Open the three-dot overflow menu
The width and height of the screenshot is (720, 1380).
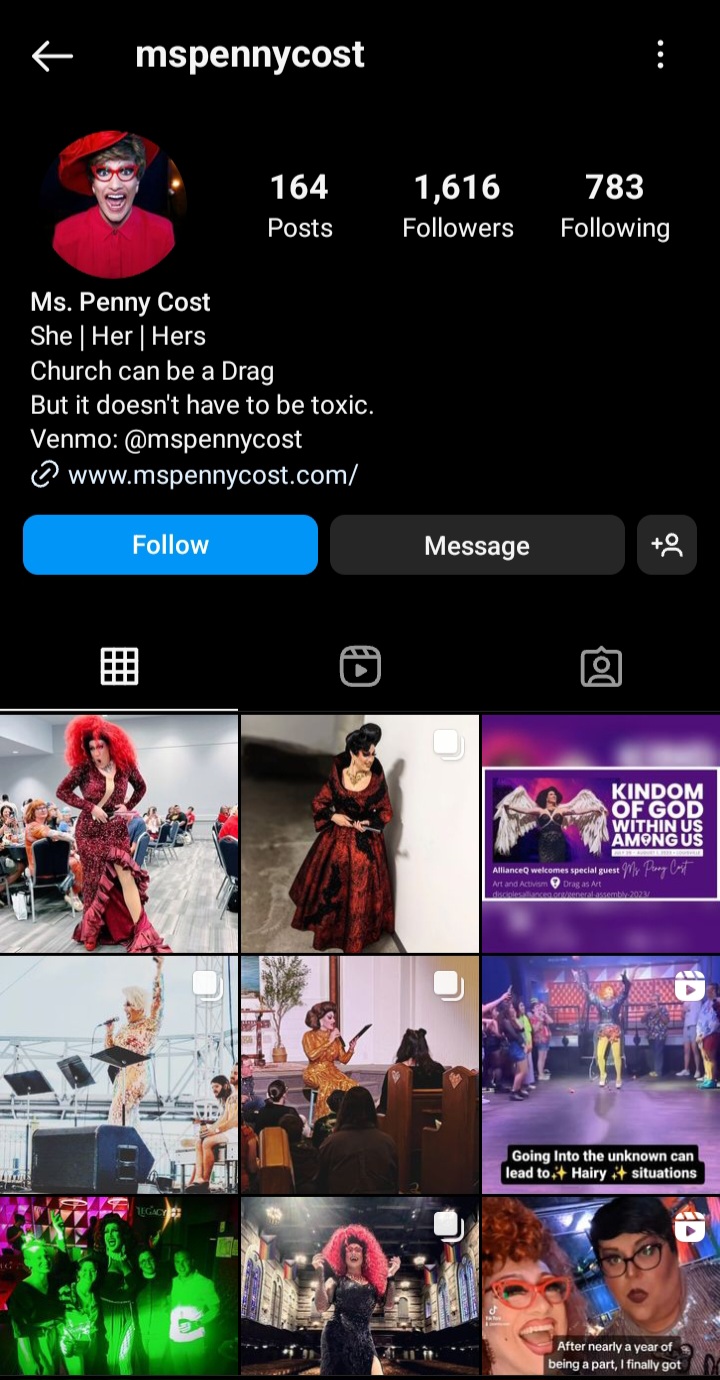(660, 55)
